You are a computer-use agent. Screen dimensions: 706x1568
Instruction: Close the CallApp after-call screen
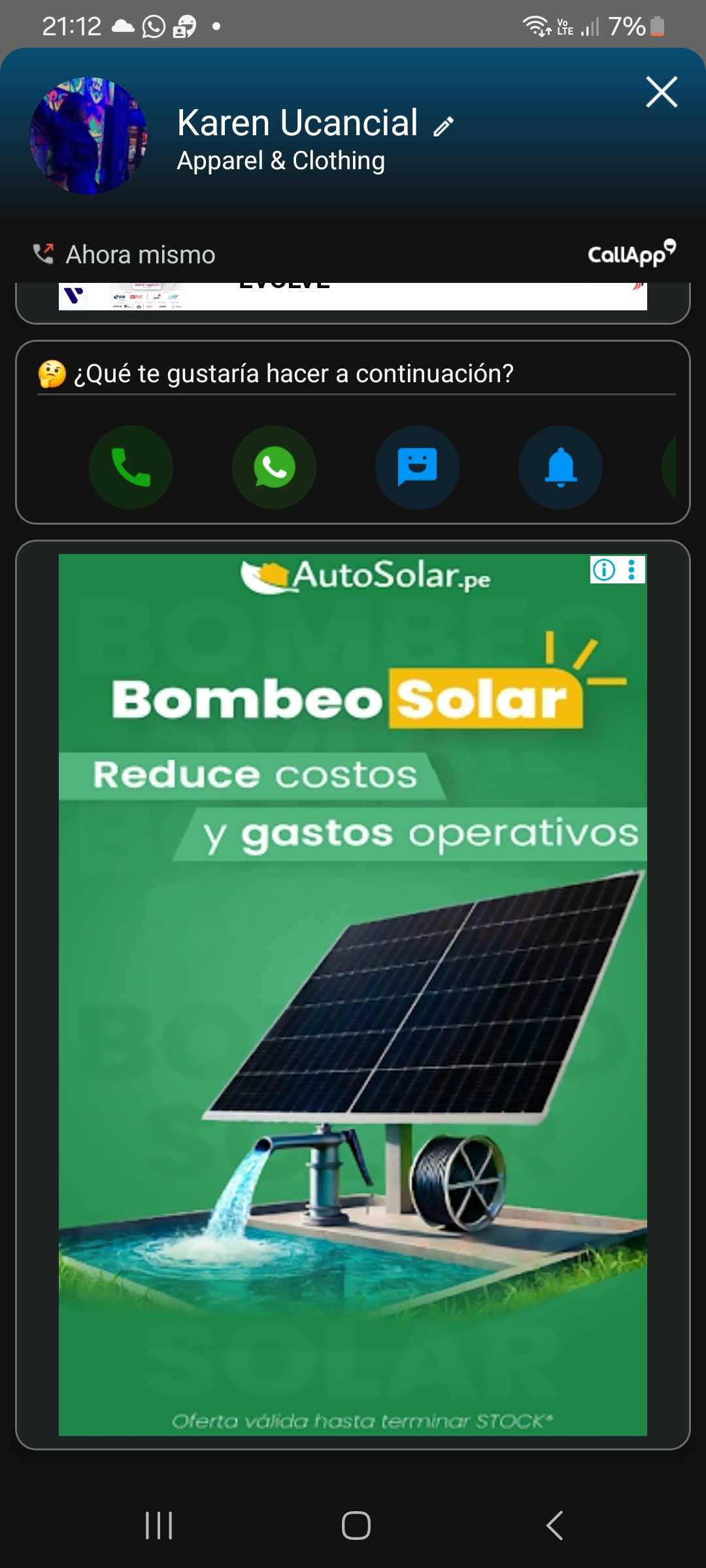[x=662, y=91]
